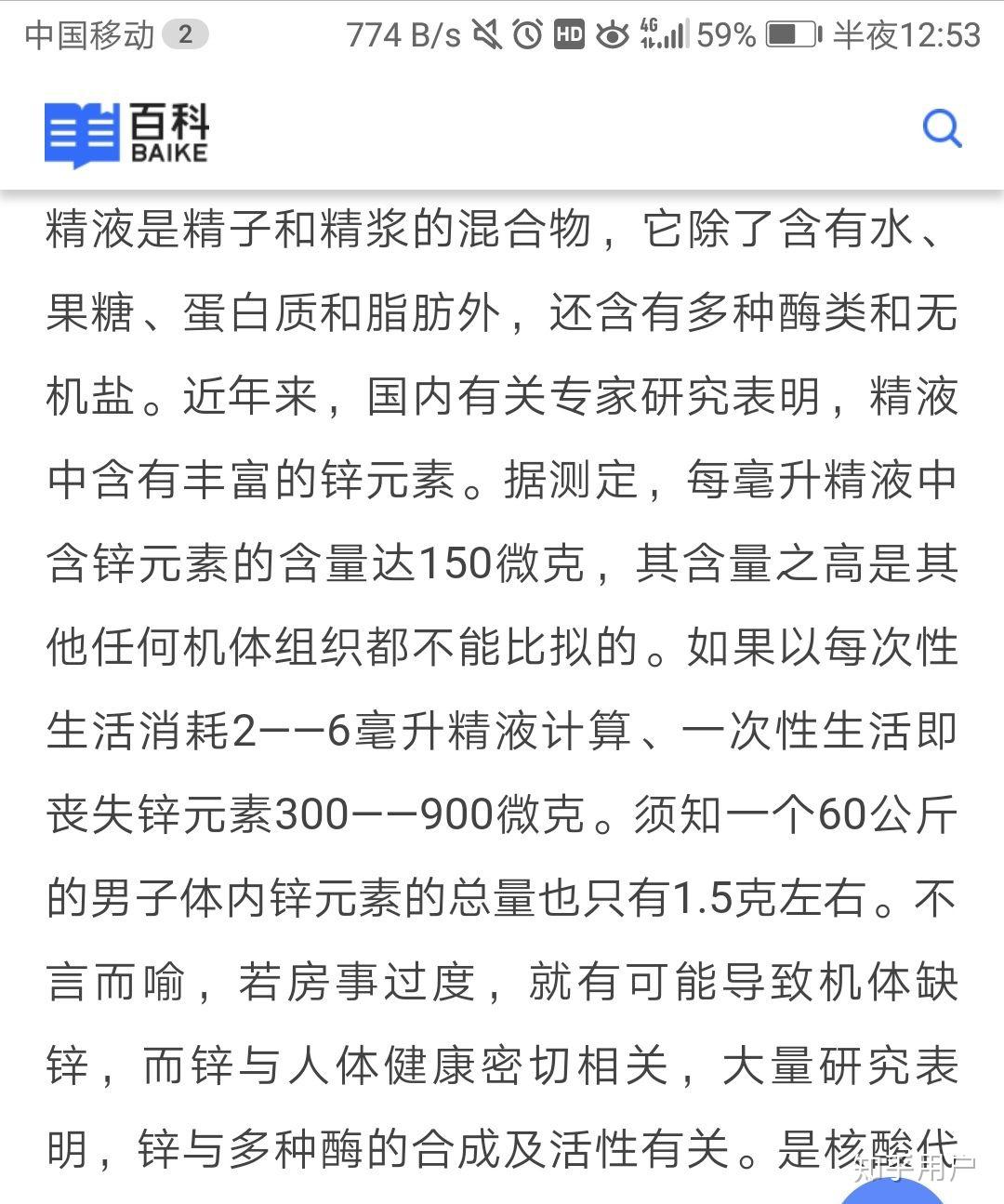
Task: Open the Baike book logo
Action: pyautogui.click(x=82, y=132)
